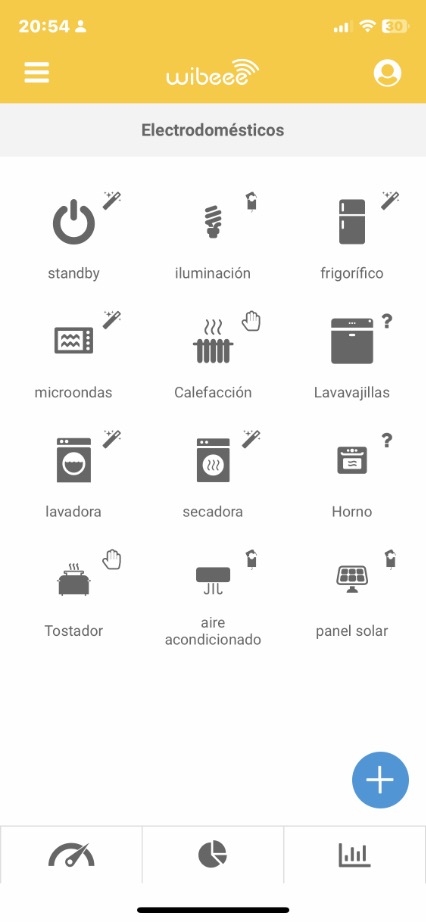The height and width of the screenshot is (922, 426).
Task: Open the user profile icon
Action: (387, 74)
